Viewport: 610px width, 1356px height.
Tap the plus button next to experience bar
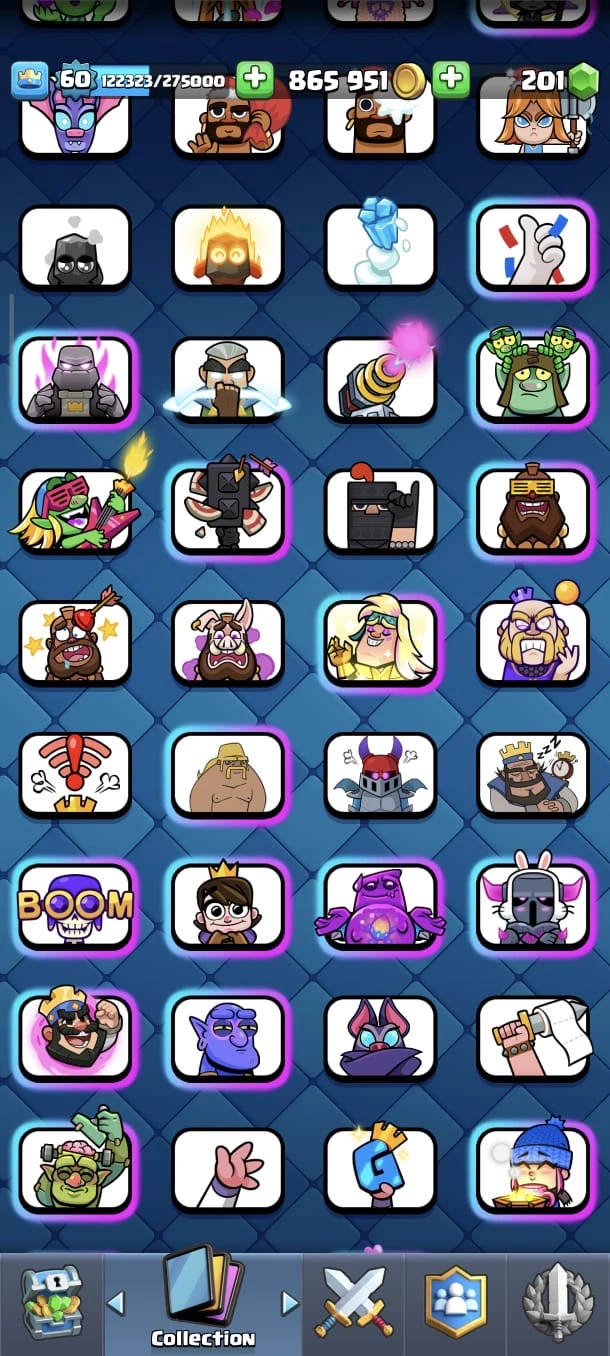pyautogui.click(x=254, y=79)
